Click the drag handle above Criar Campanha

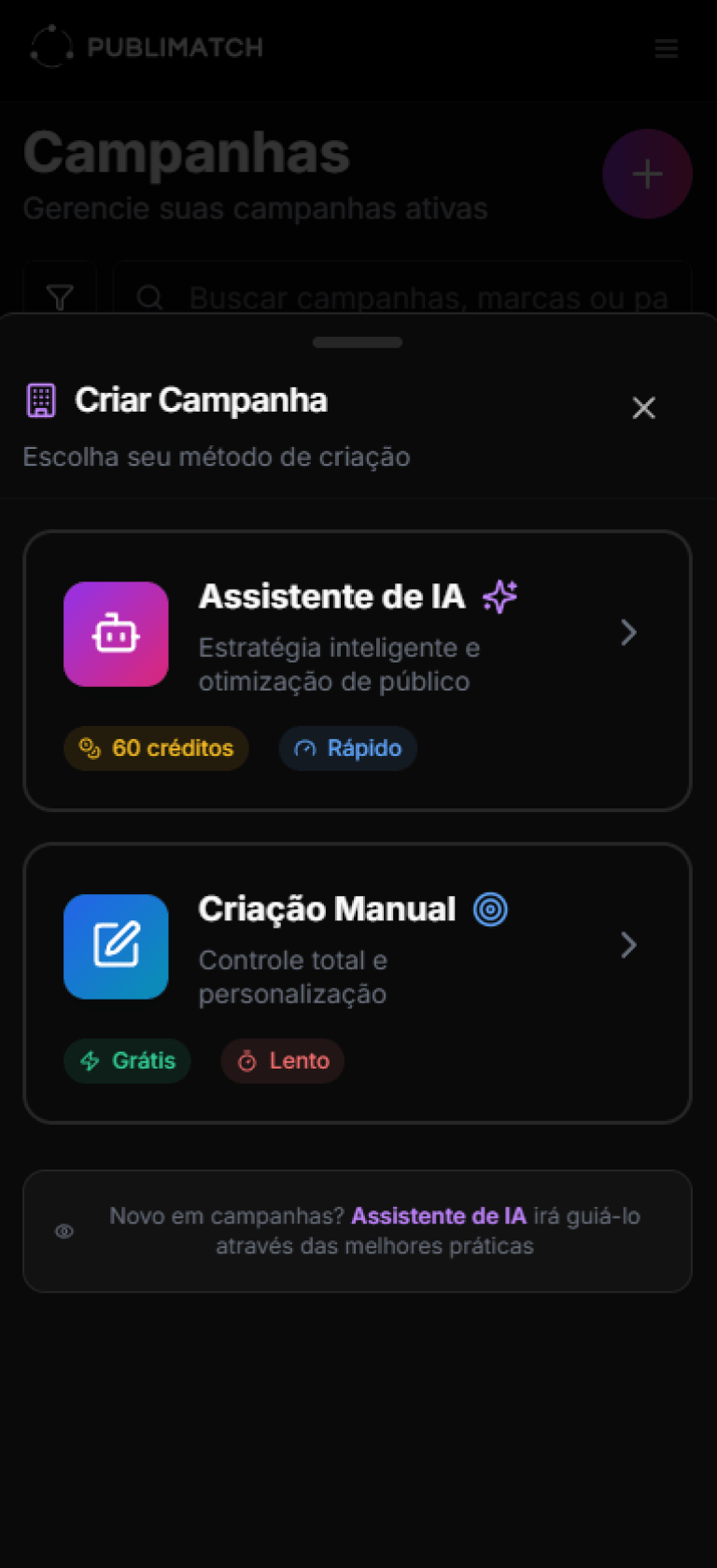click(x=358, y=343)
